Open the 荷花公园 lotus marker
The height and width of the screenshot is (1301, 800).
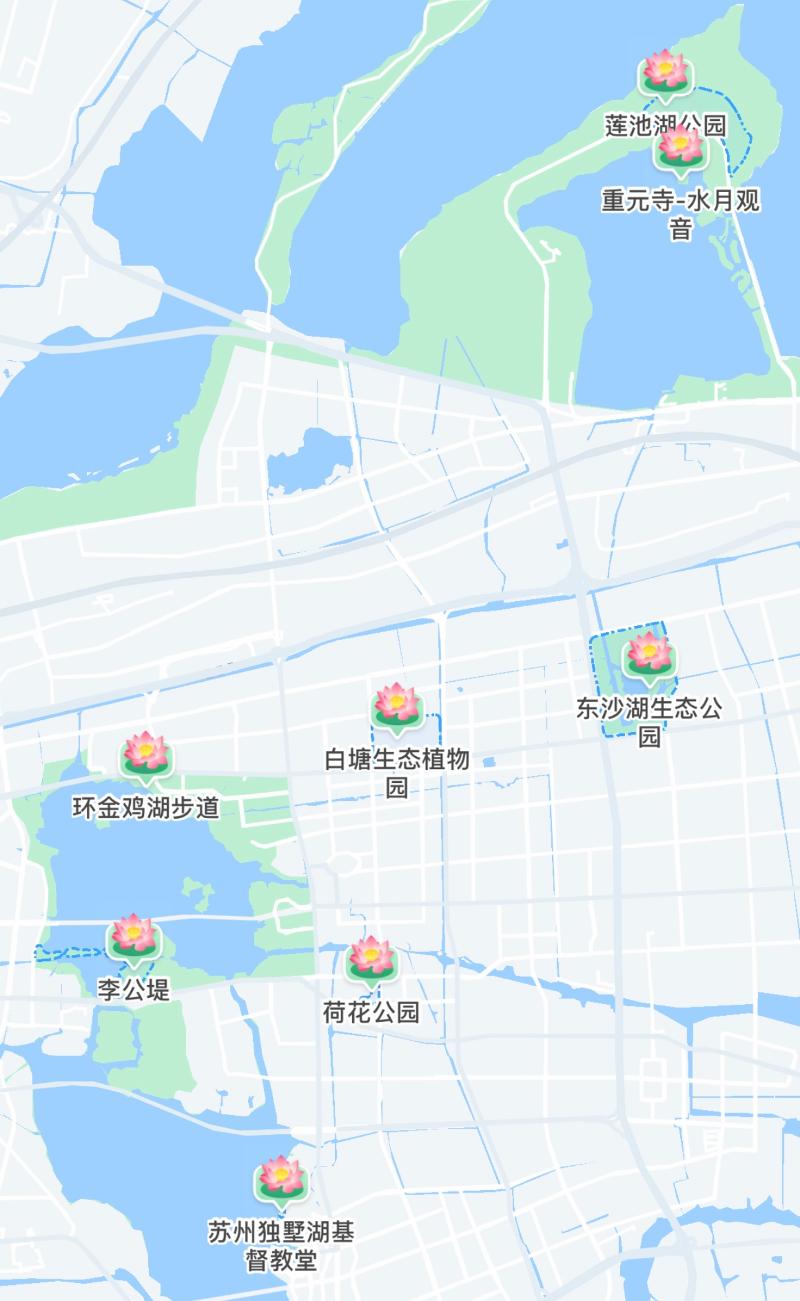tap(371, 961)
